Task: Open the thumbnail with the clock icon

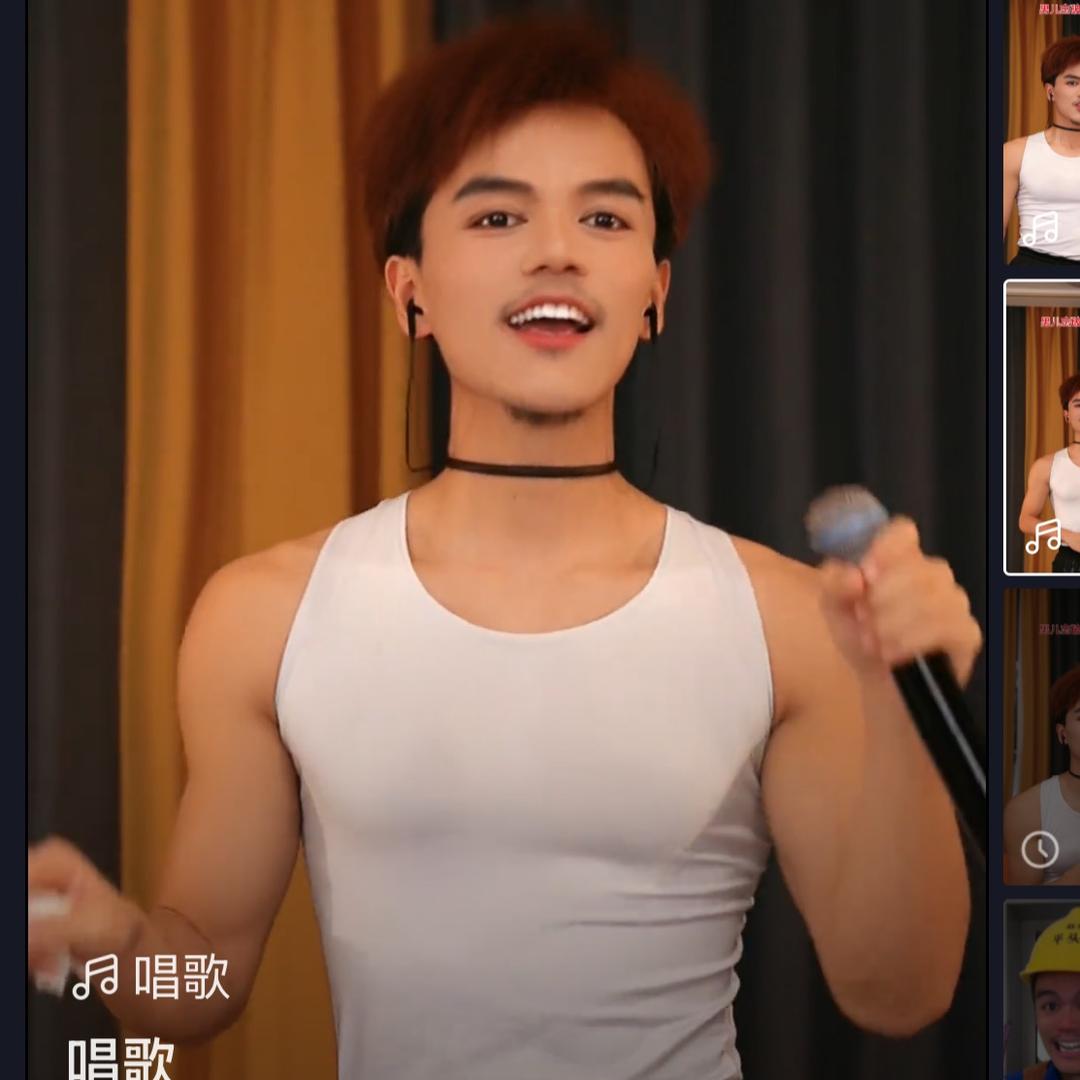Action: coord(1042,736)
